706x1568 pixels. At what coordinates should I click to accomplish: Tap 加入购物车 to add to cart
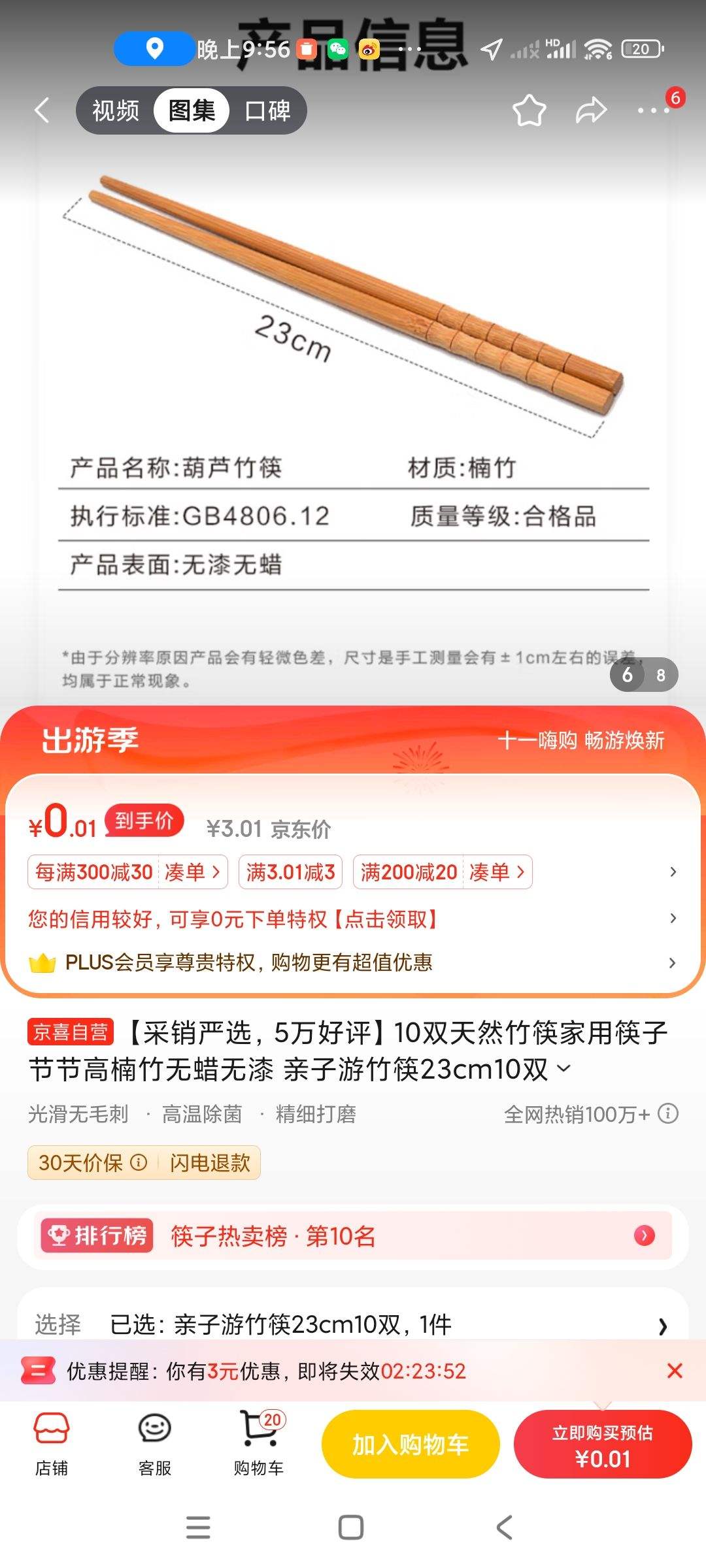[x=410, y=1444]
